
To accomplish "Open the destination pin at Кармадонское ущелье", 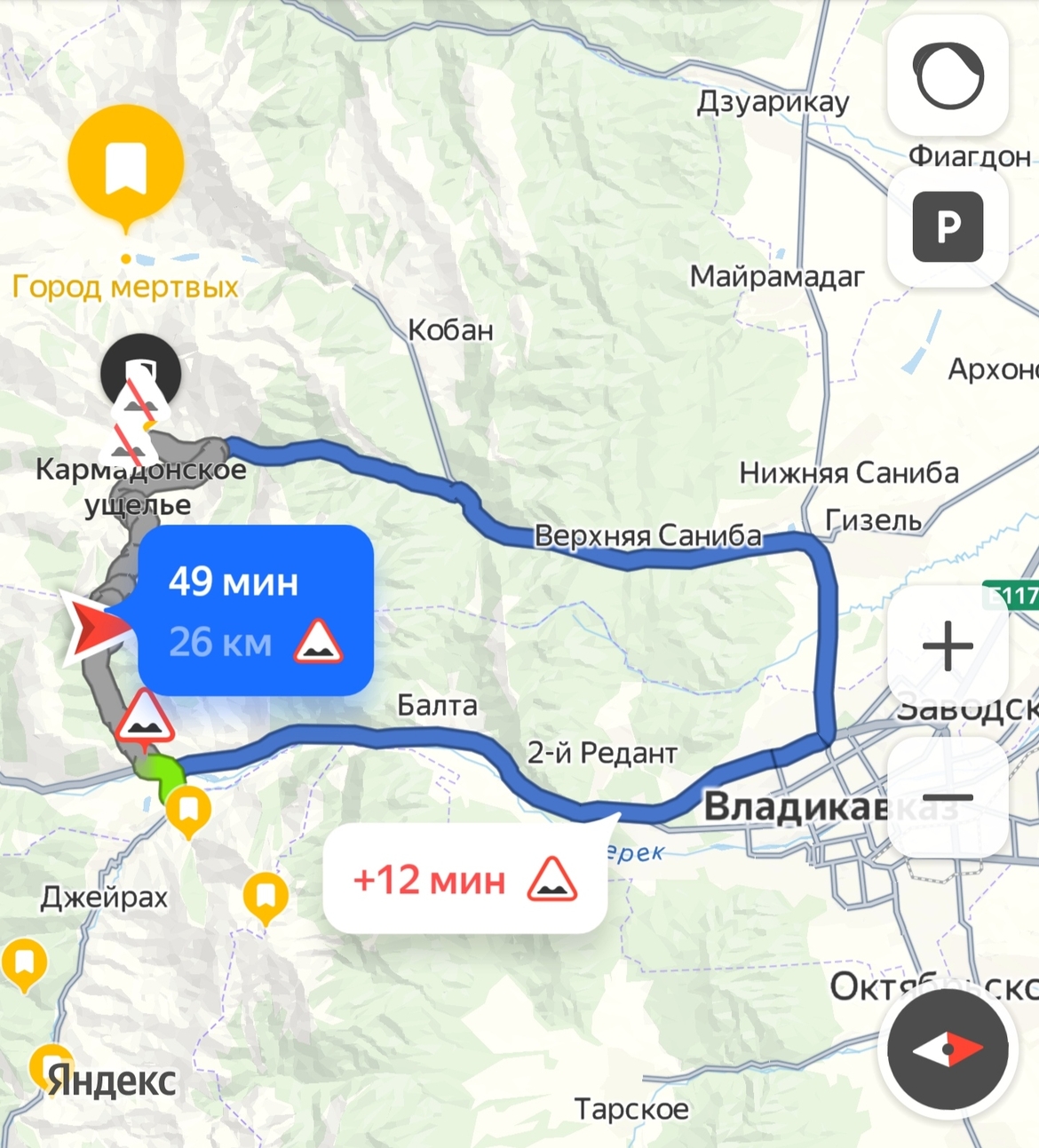I will click(140, 373).
